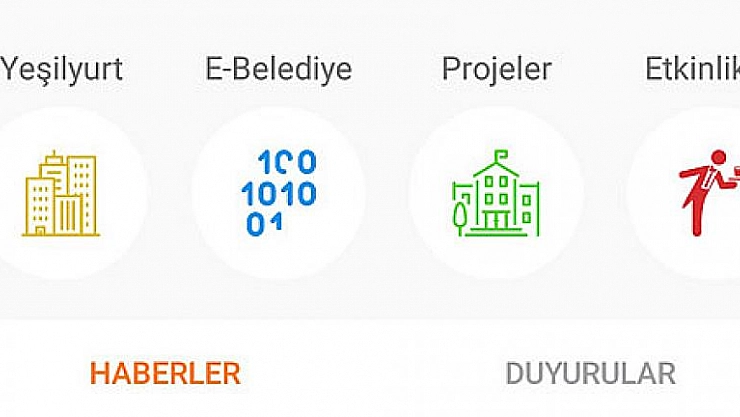
Task: Switch to the HABERLER tab
Action: pos(165,374)
